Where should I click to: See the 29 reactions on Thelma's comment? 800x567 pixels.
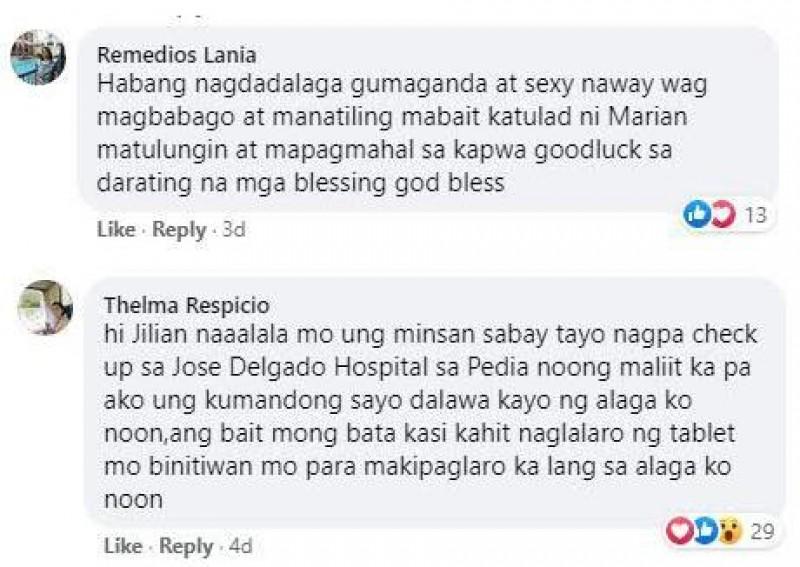coord(722,532)
